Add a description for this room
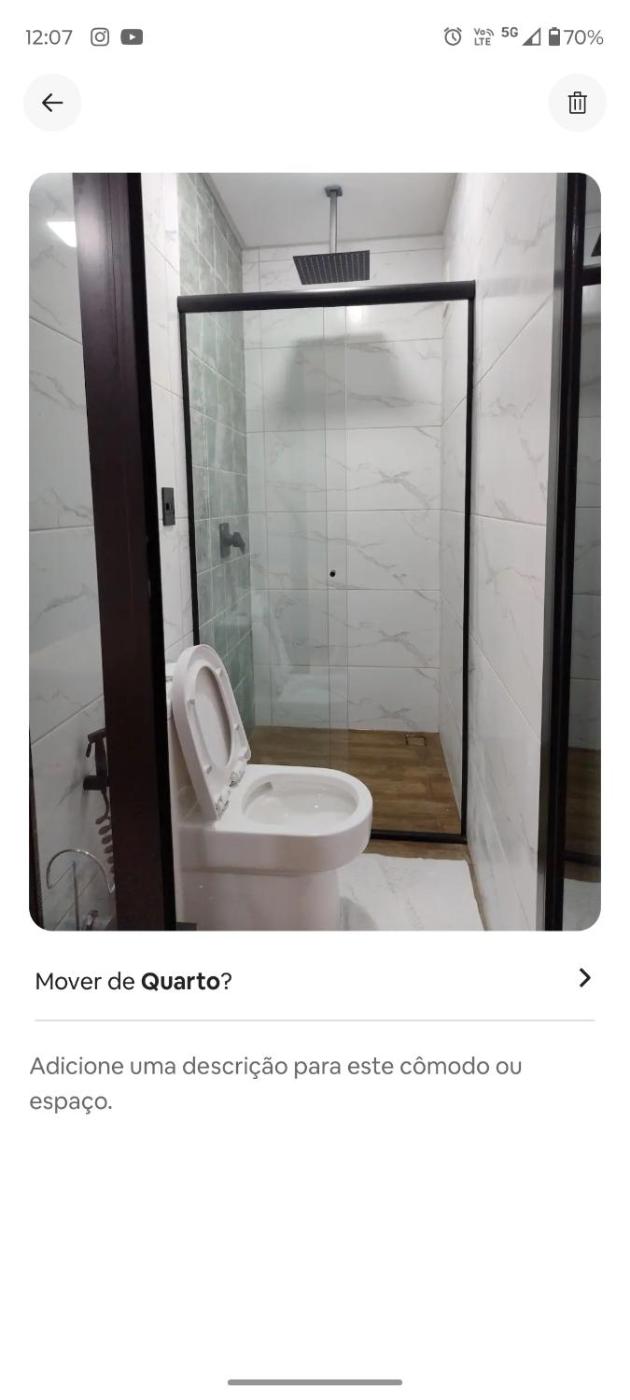 point(276,1083)
